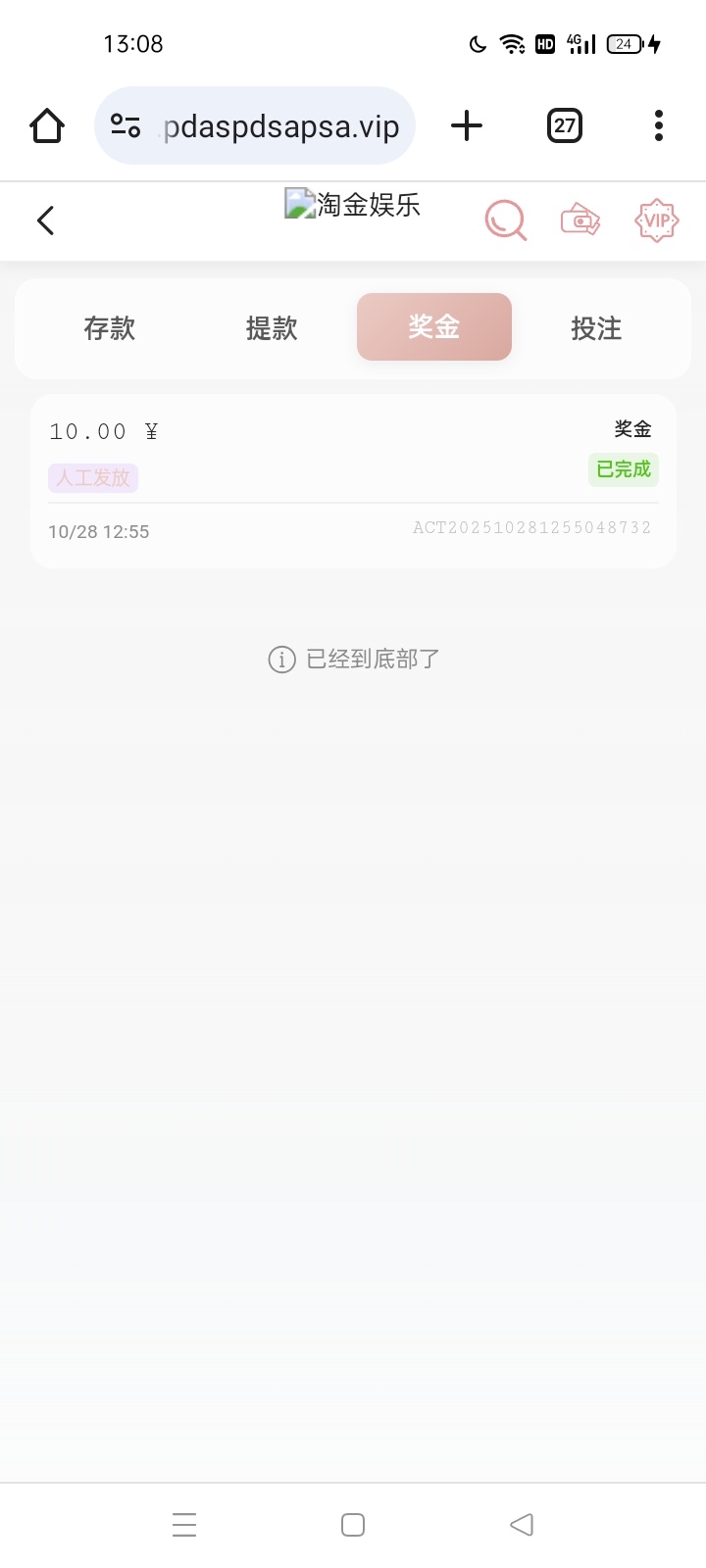
Task: Go to the browser home page
Action: coord(47,126)
